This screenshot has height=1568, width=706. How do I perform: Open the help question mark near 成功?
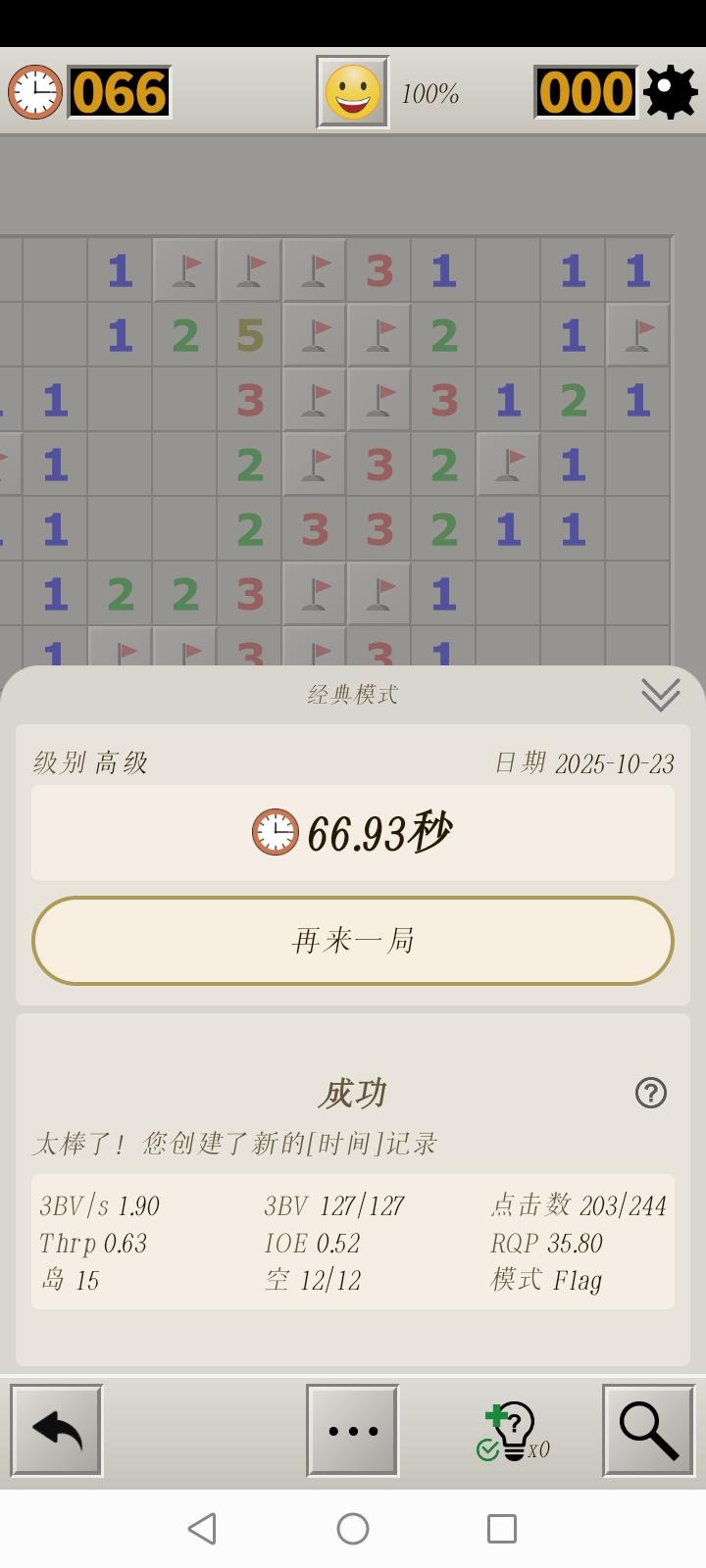pyautogui.click(x=650, y=1093)
